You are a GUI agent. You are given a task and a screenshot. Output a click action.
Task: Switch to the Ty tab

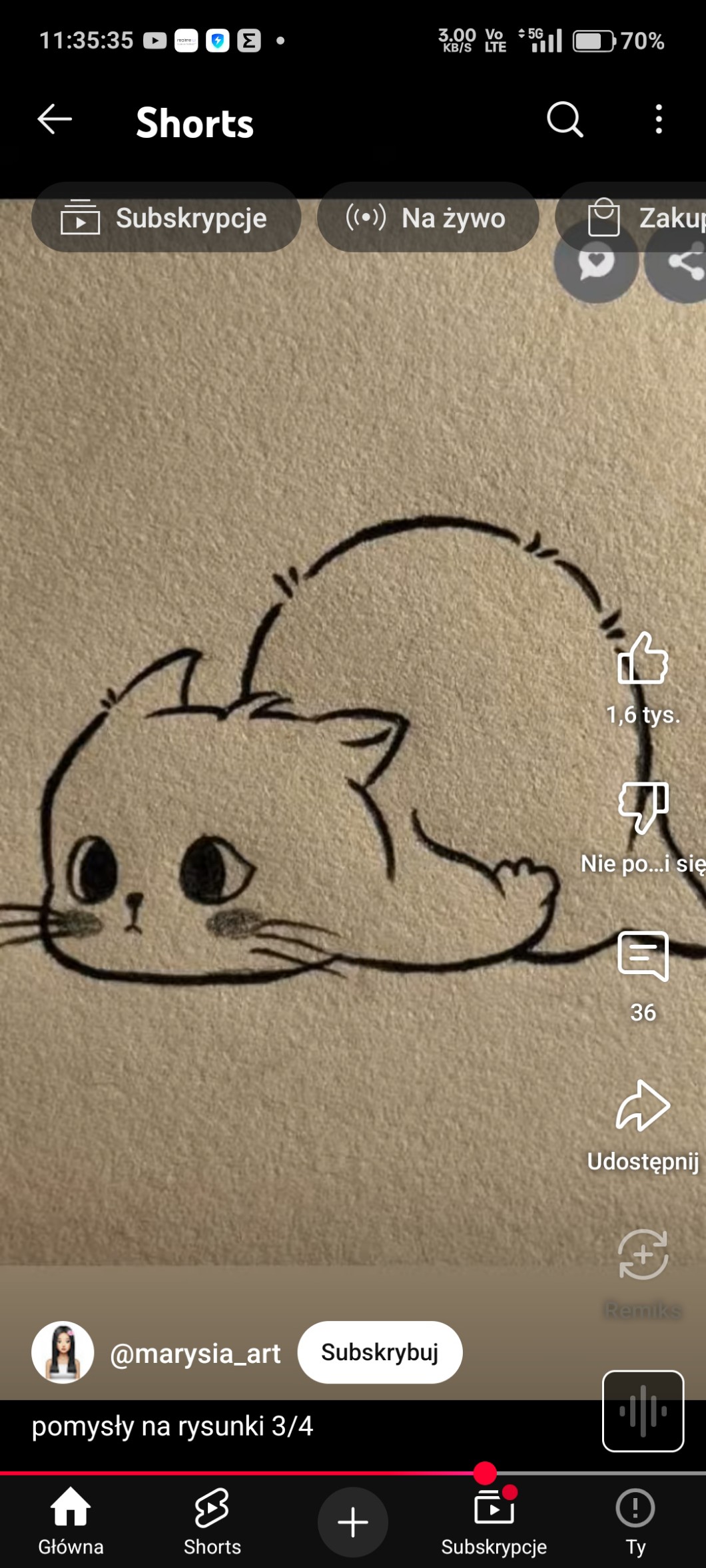coord(635,1521)
